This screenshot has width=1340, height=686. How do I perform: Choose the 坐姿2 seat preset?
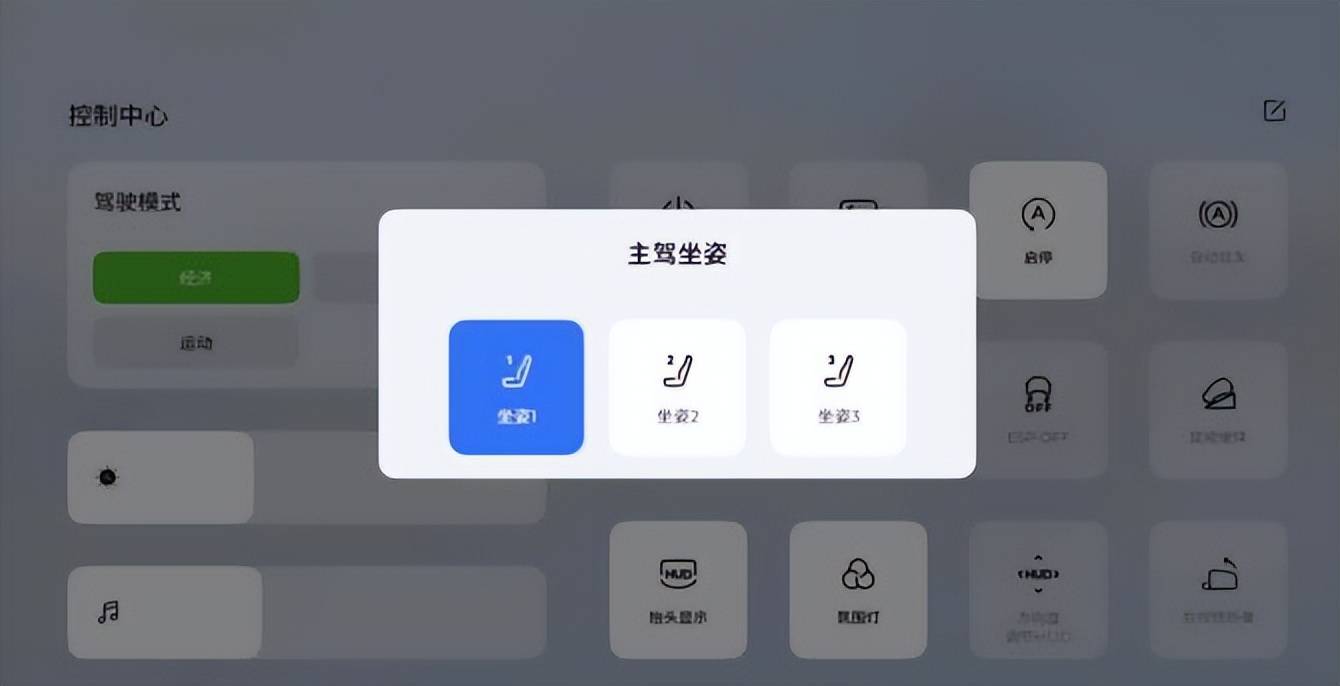click(x=677, y=388)
